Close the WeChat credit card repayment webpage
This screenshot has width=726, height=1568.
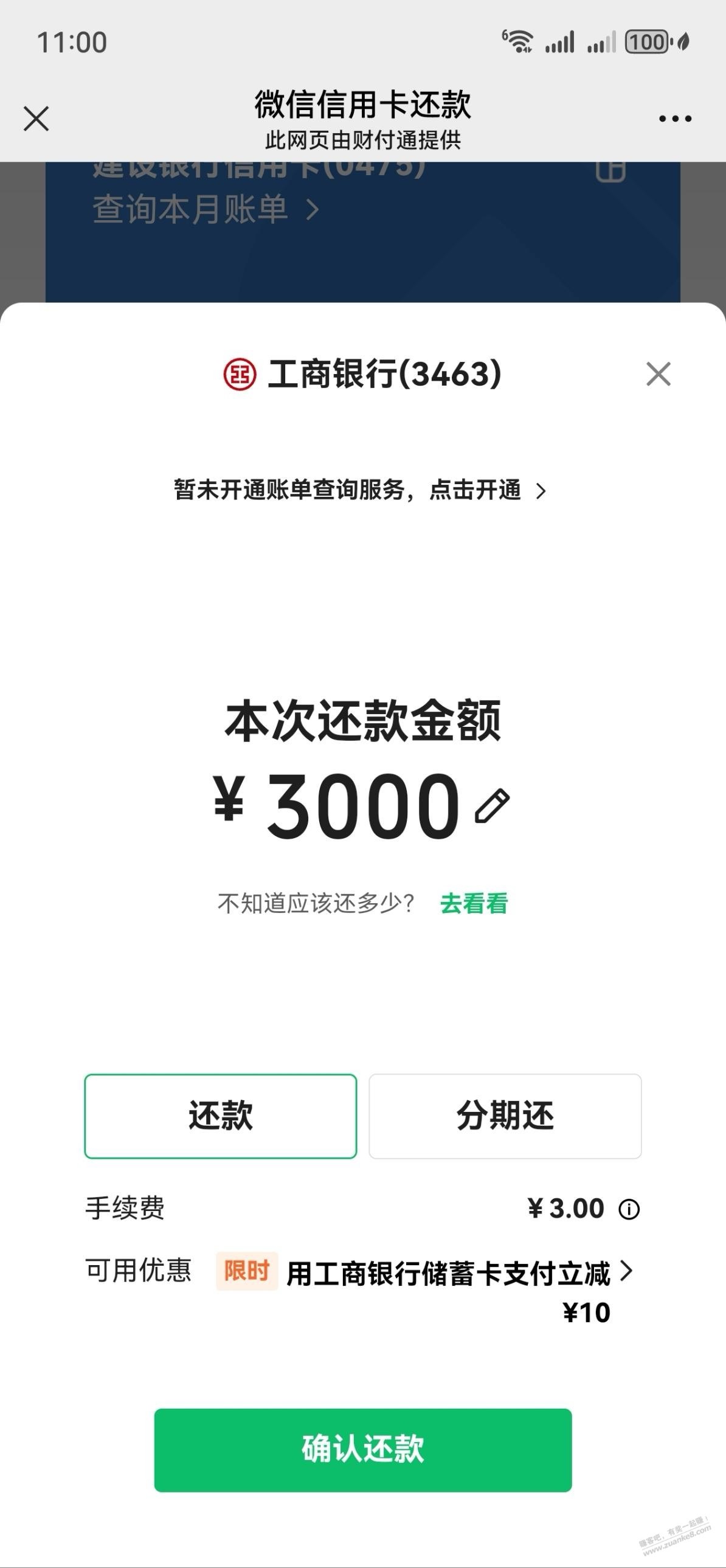(x=36, y=119)
